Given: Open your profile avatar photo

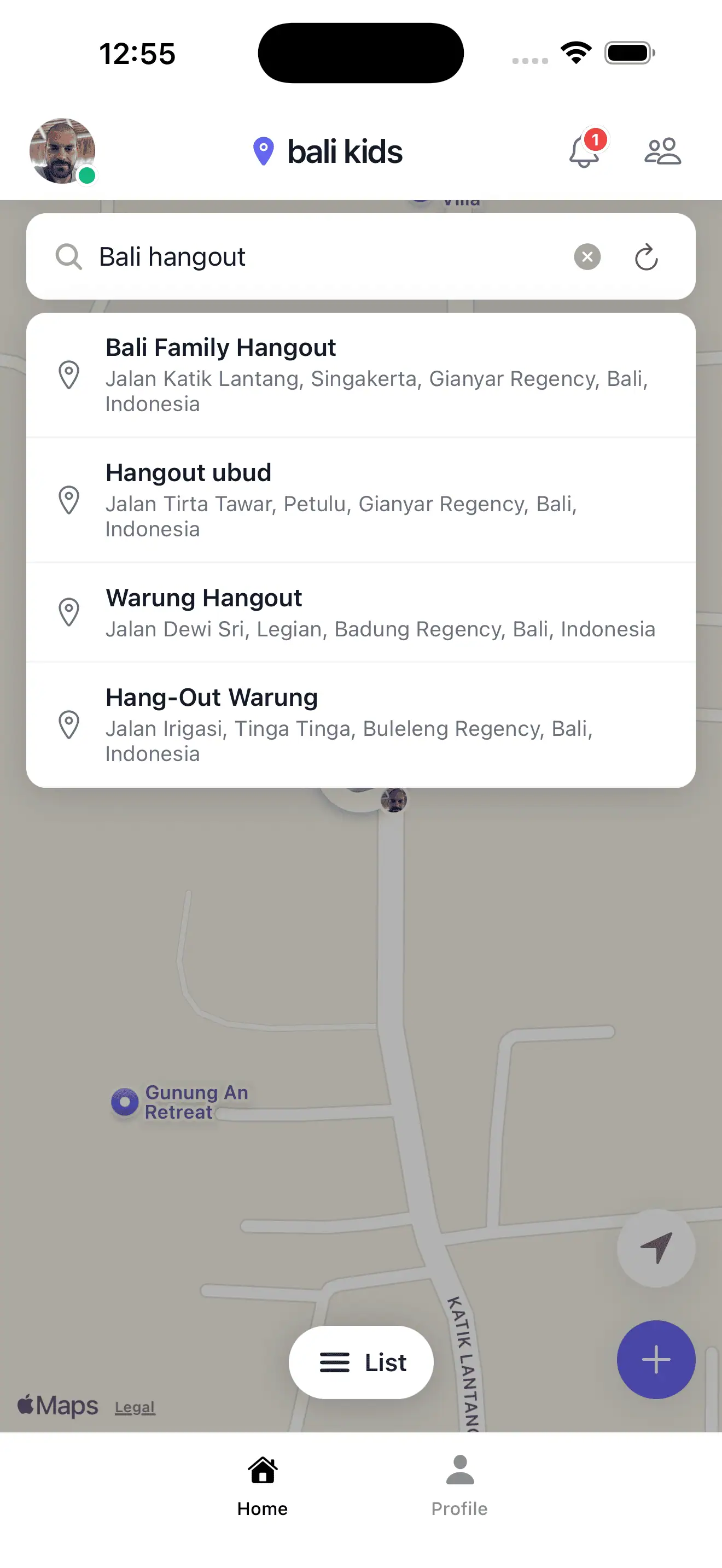Looking at the screenshot, I should point(61,152).
